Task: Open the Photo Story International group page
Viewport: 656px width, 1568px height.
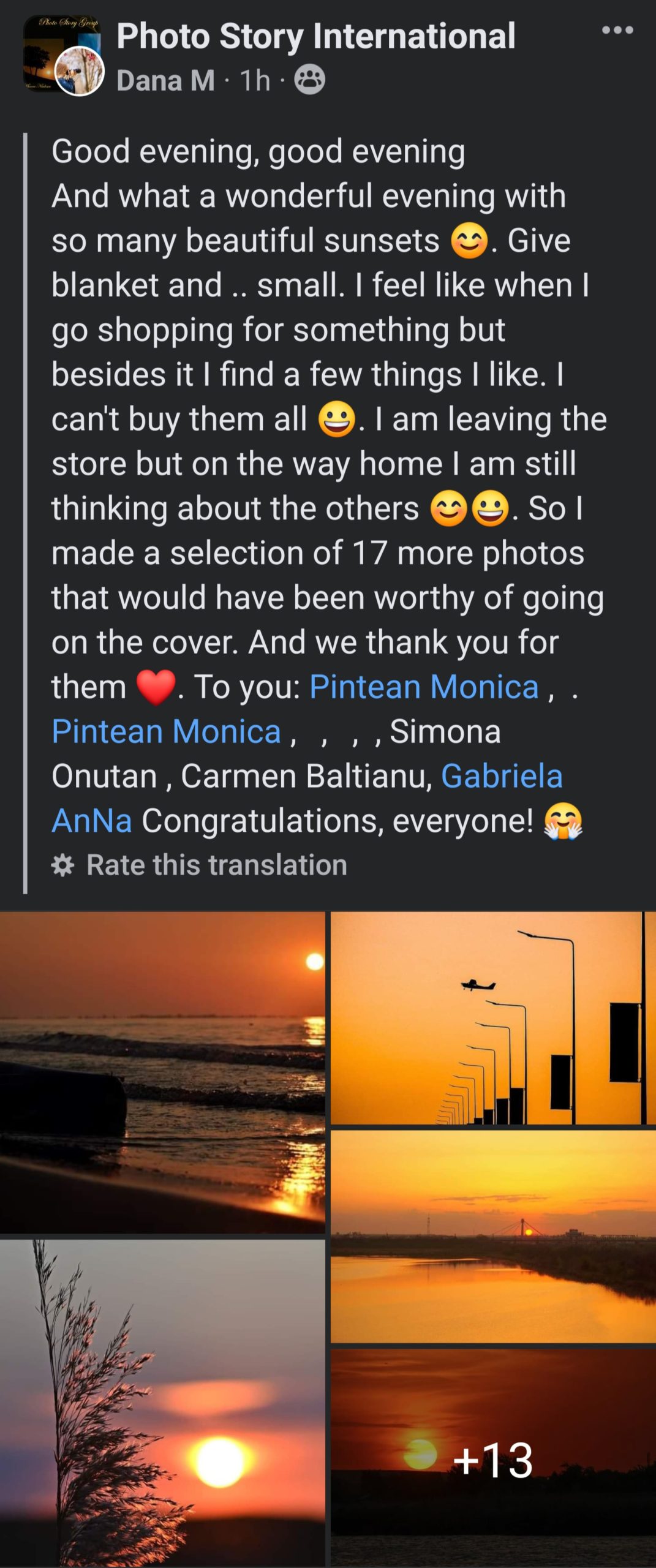Action: (315, 36)
